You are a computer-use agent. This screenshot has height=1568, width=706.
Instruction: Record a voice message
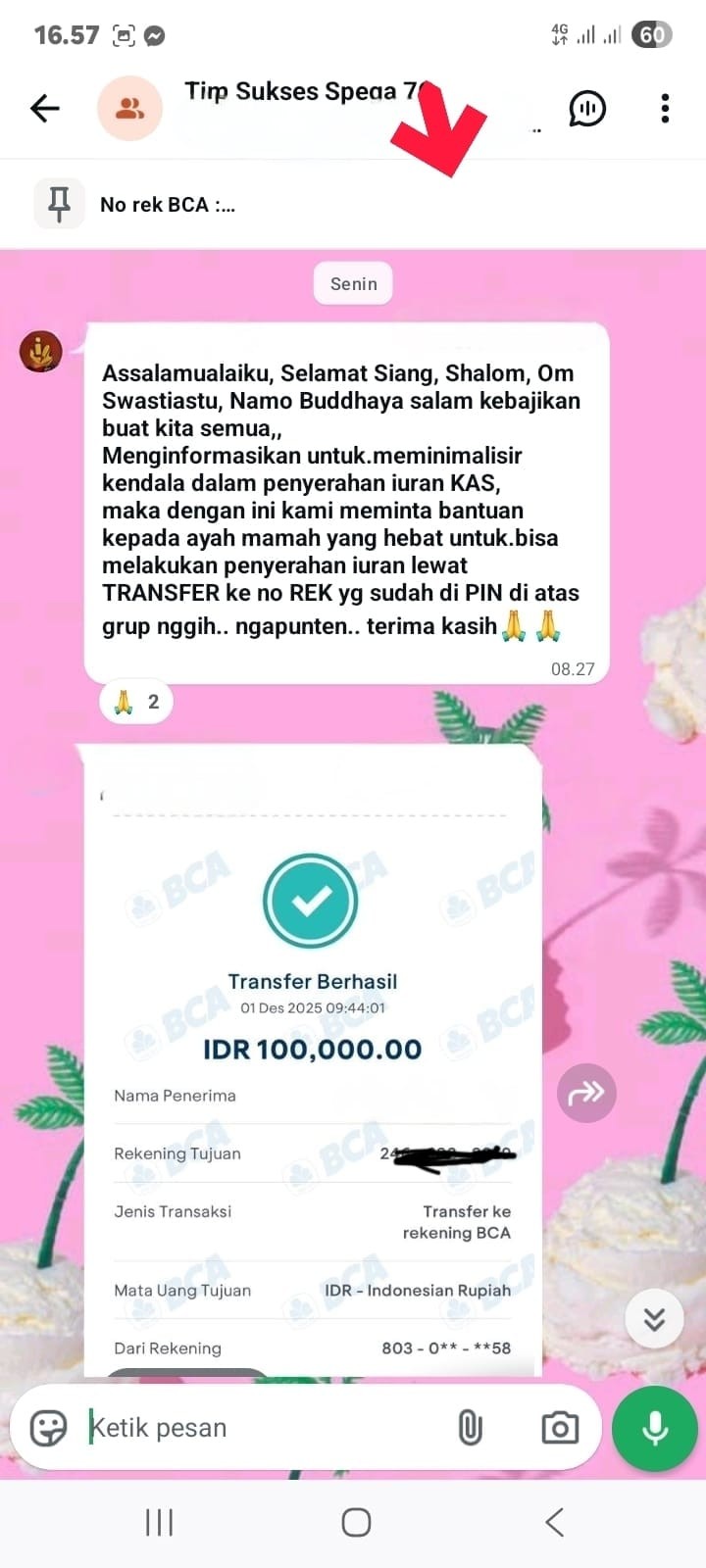(x=655, y=1428)
